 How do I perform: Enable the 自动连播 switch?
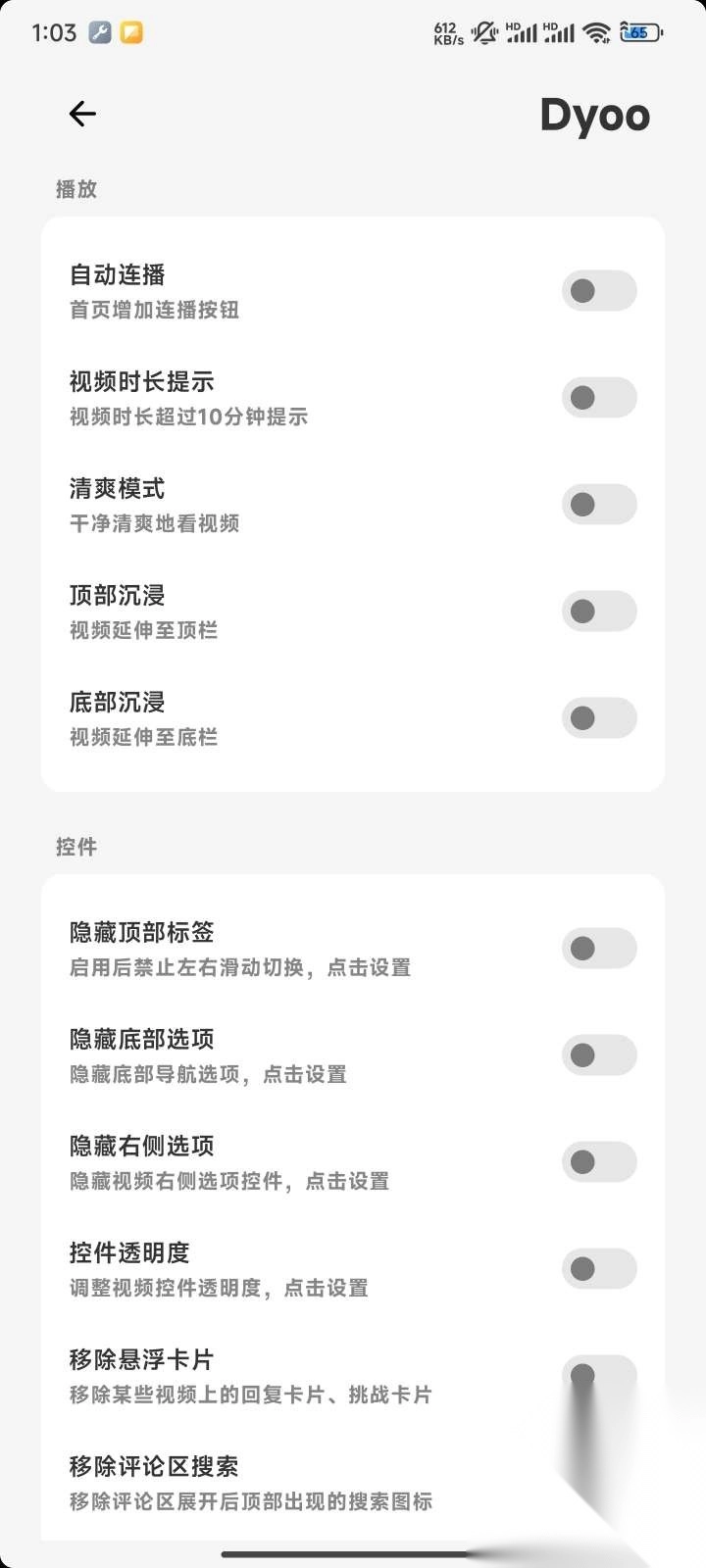(598, 291)
